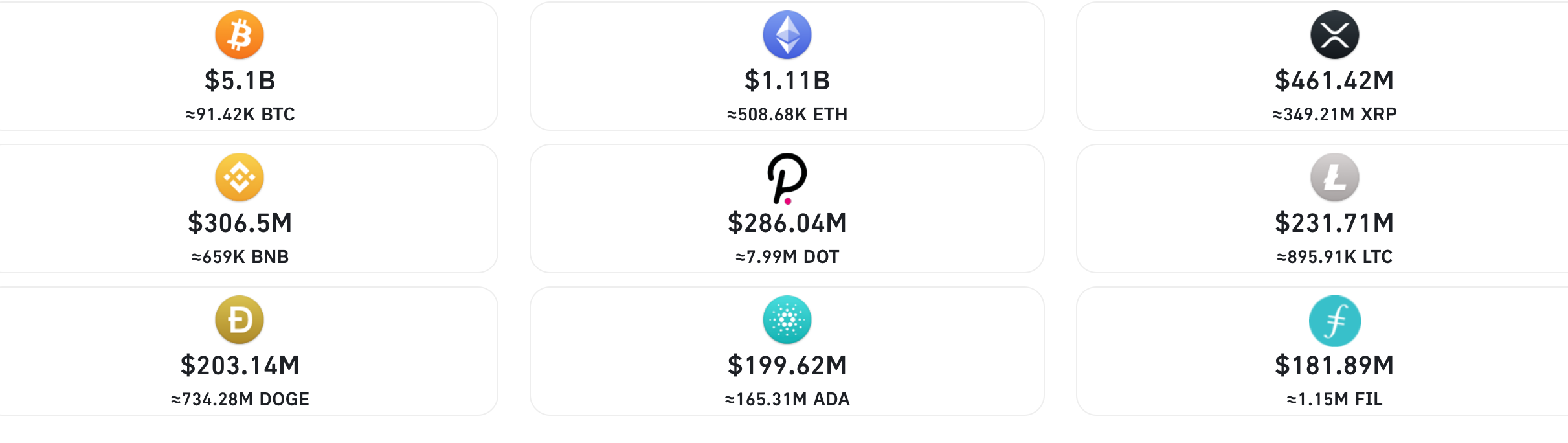View the ADA asset card
This screenshot has width=1568, height=443.
click(787, 352)
